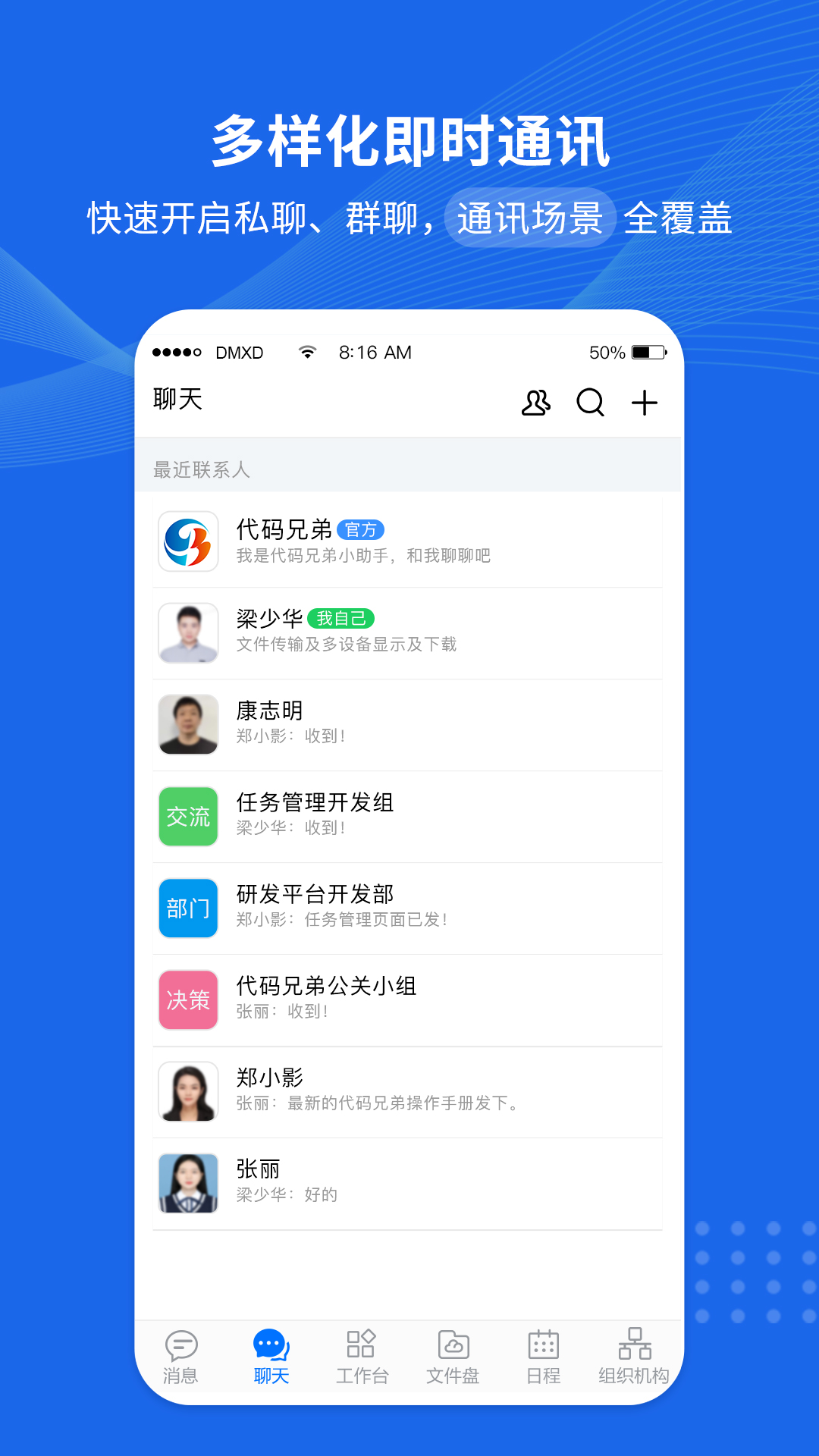Open the 日程 schedule calendar icon

[x=544, y=1357]
